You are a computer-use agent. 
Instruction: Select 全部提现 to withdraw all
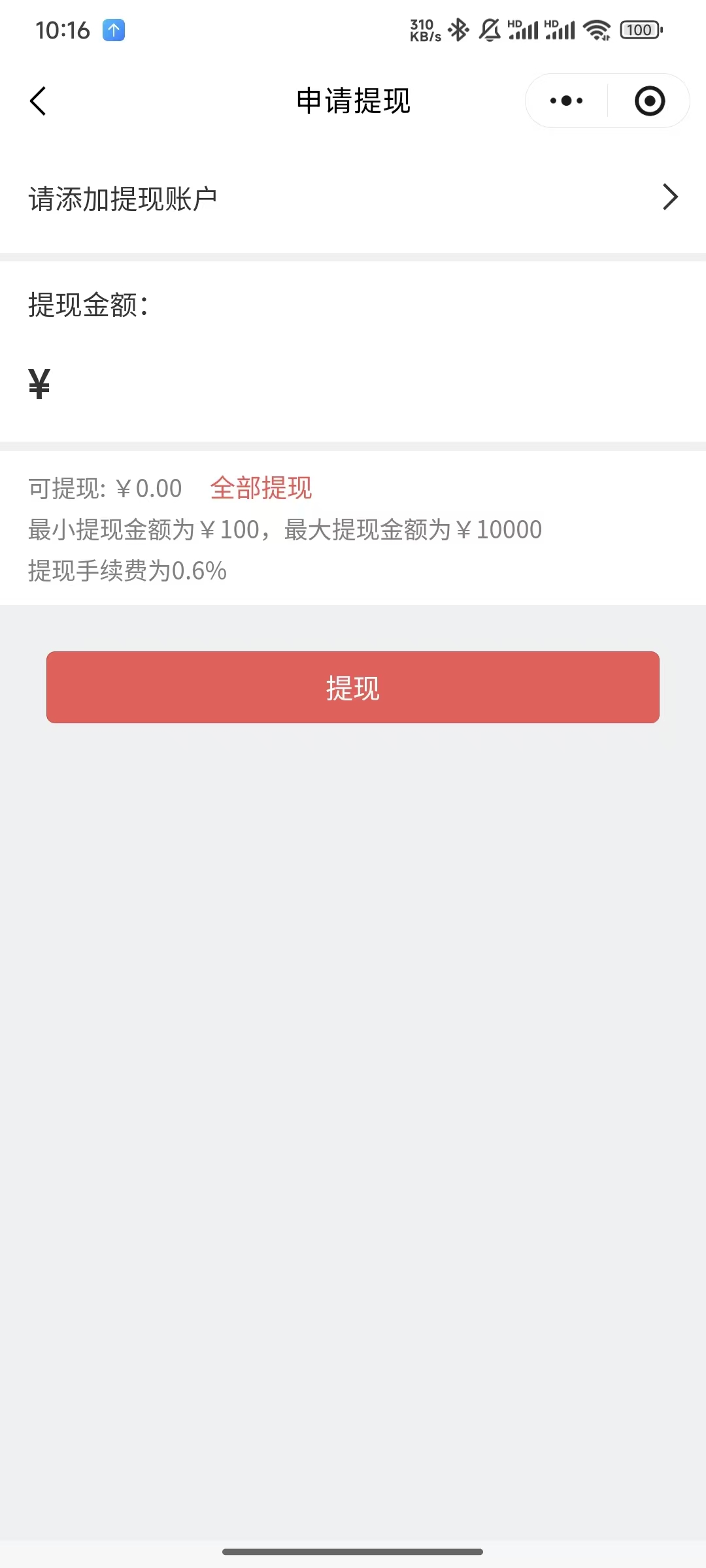pyautogui.click(x=261, y=488)
